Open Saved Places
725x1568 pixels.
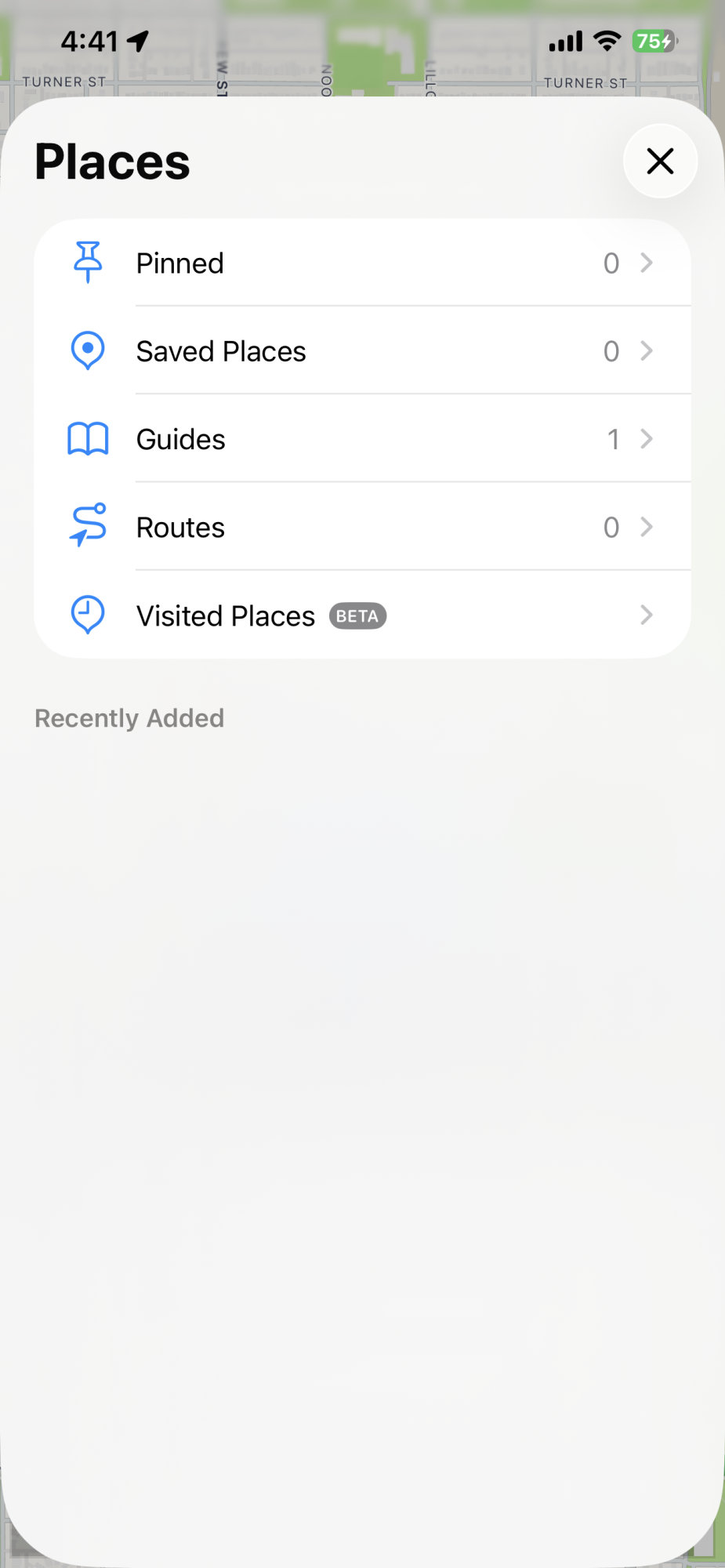tap(362, 350)
